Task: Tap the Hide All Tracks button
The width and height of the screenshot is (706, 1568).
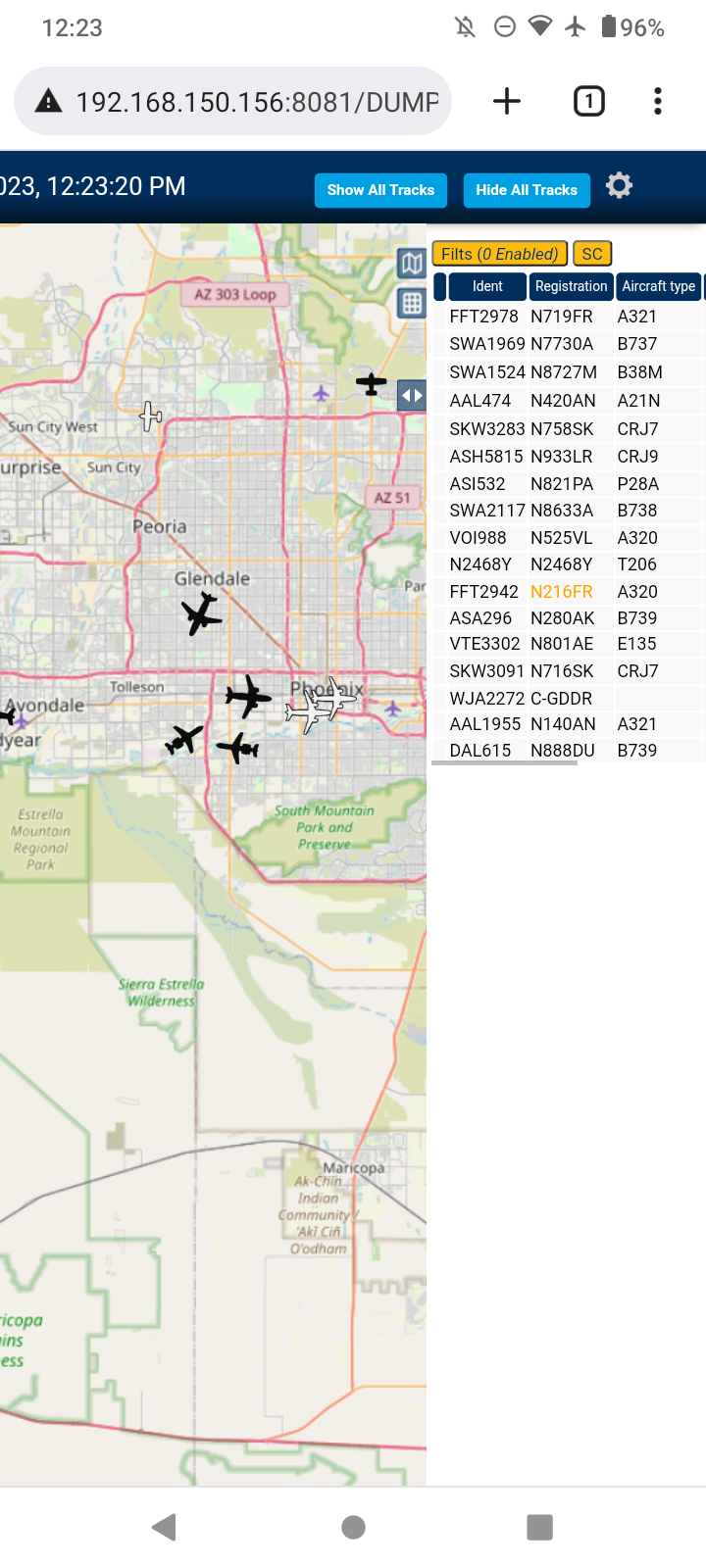Action: click(x=527, y=190)
